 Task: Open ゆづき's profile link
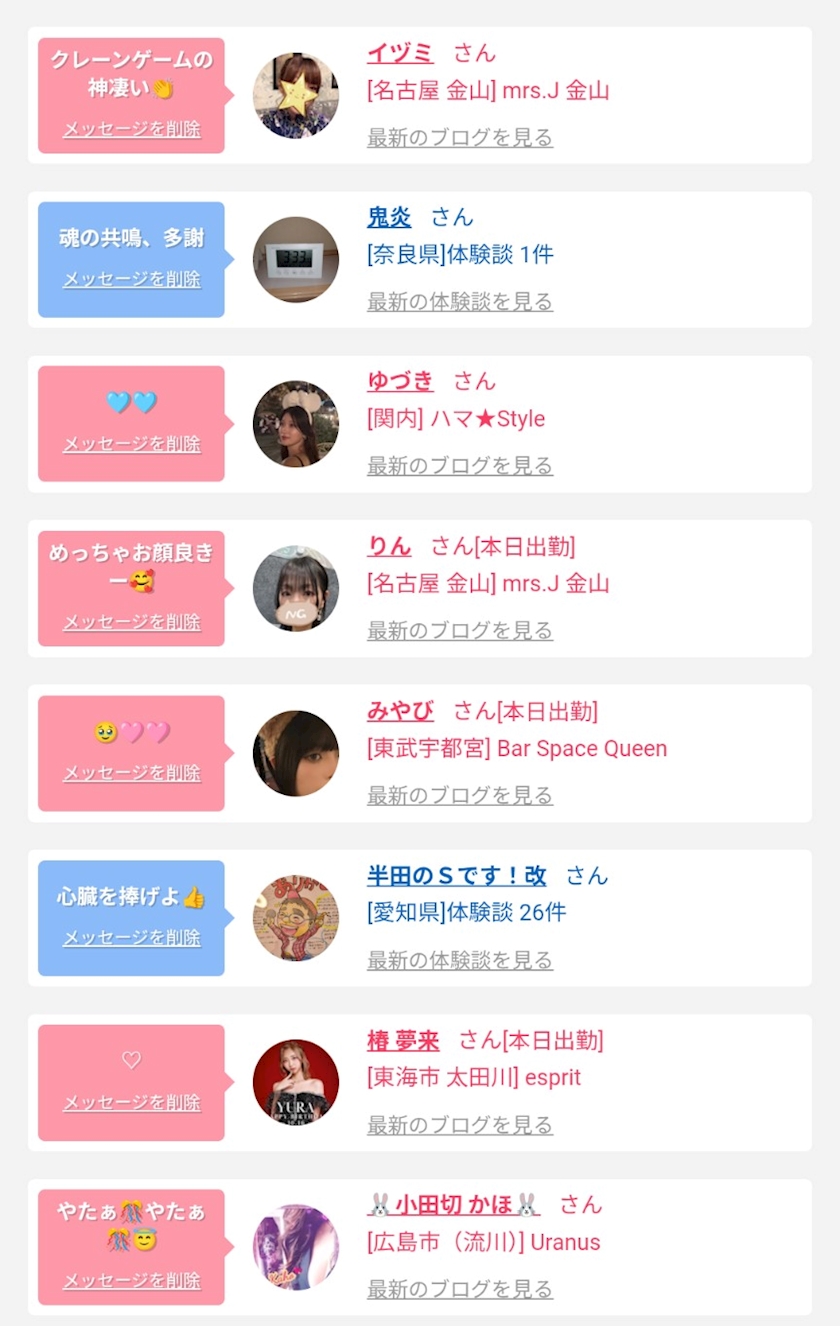(x=400, y=381)
